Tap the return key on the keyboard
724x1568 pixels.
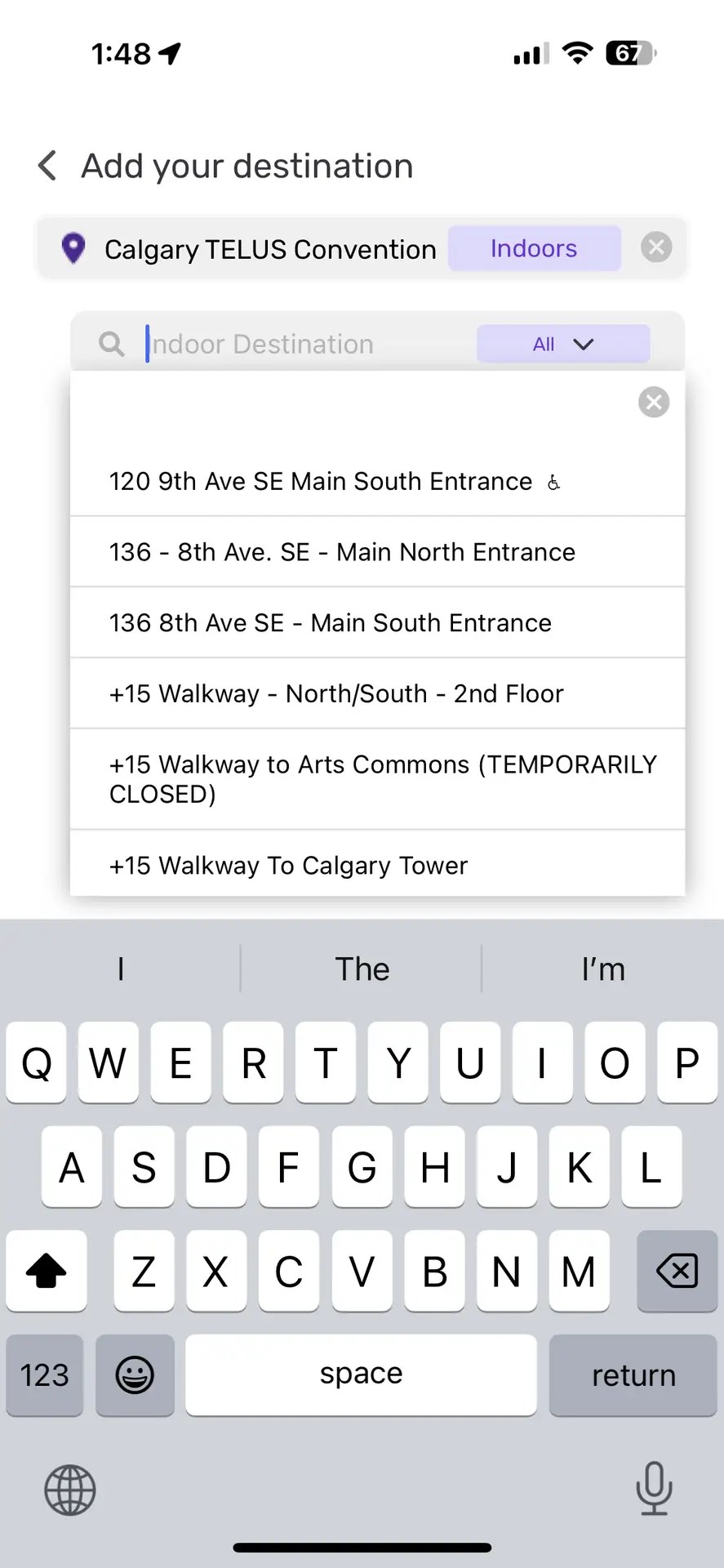pyautogui.click(x=633, y=1375)
